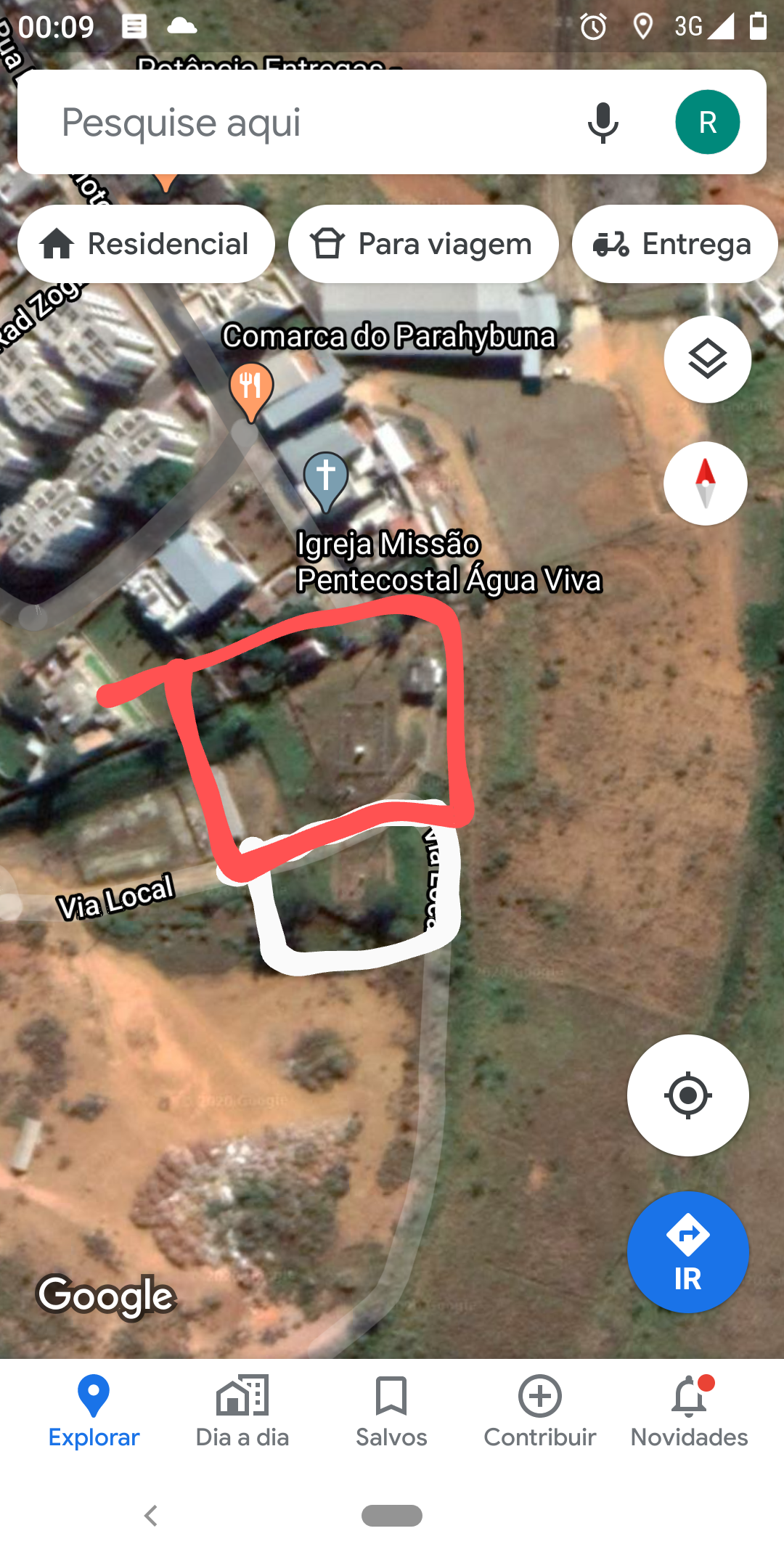Go to the Contribuir tab
This screenshot has height=1568, width=784.
(540, 1412)
